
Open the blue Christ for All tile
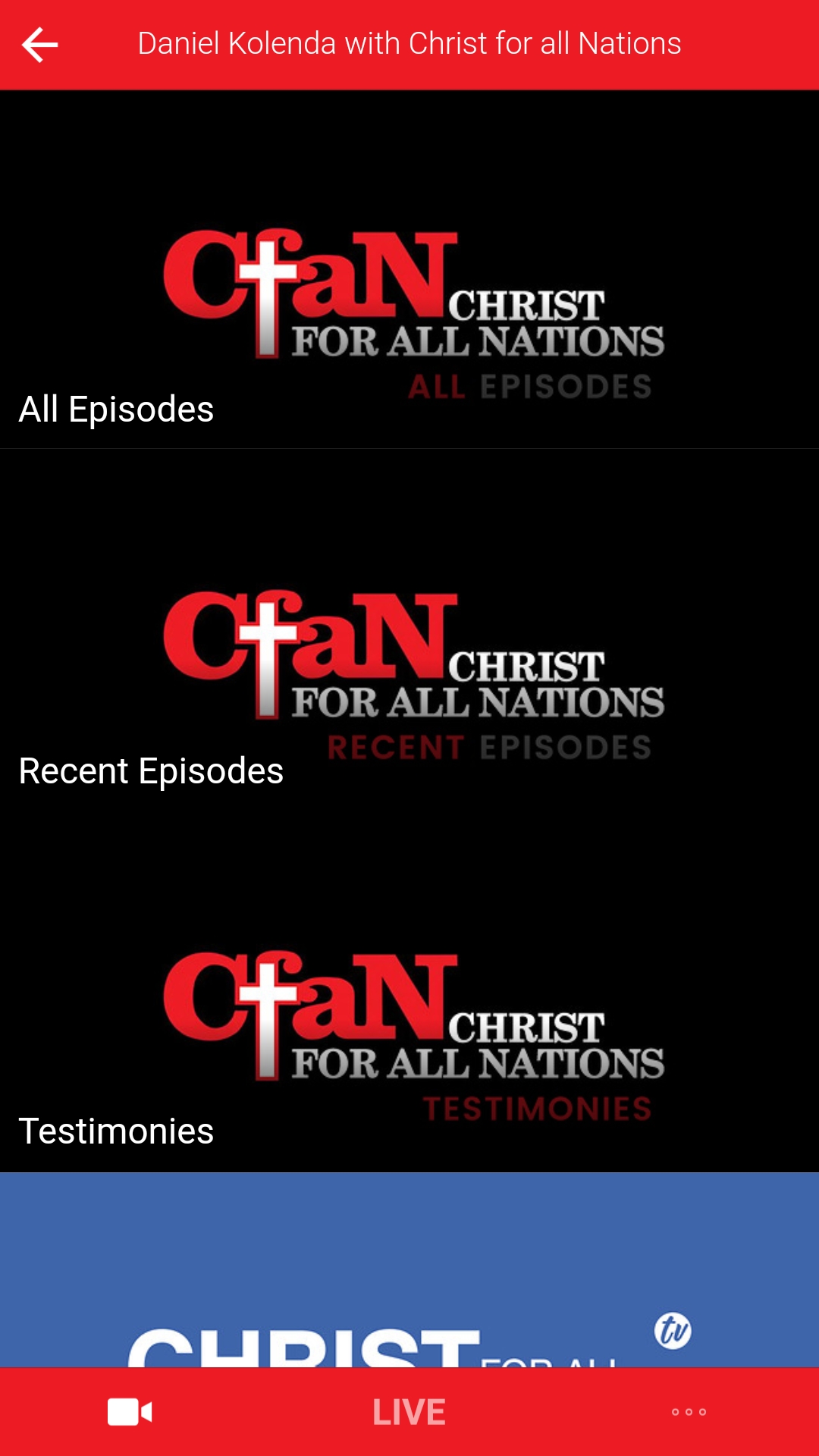click(409, 1270)
